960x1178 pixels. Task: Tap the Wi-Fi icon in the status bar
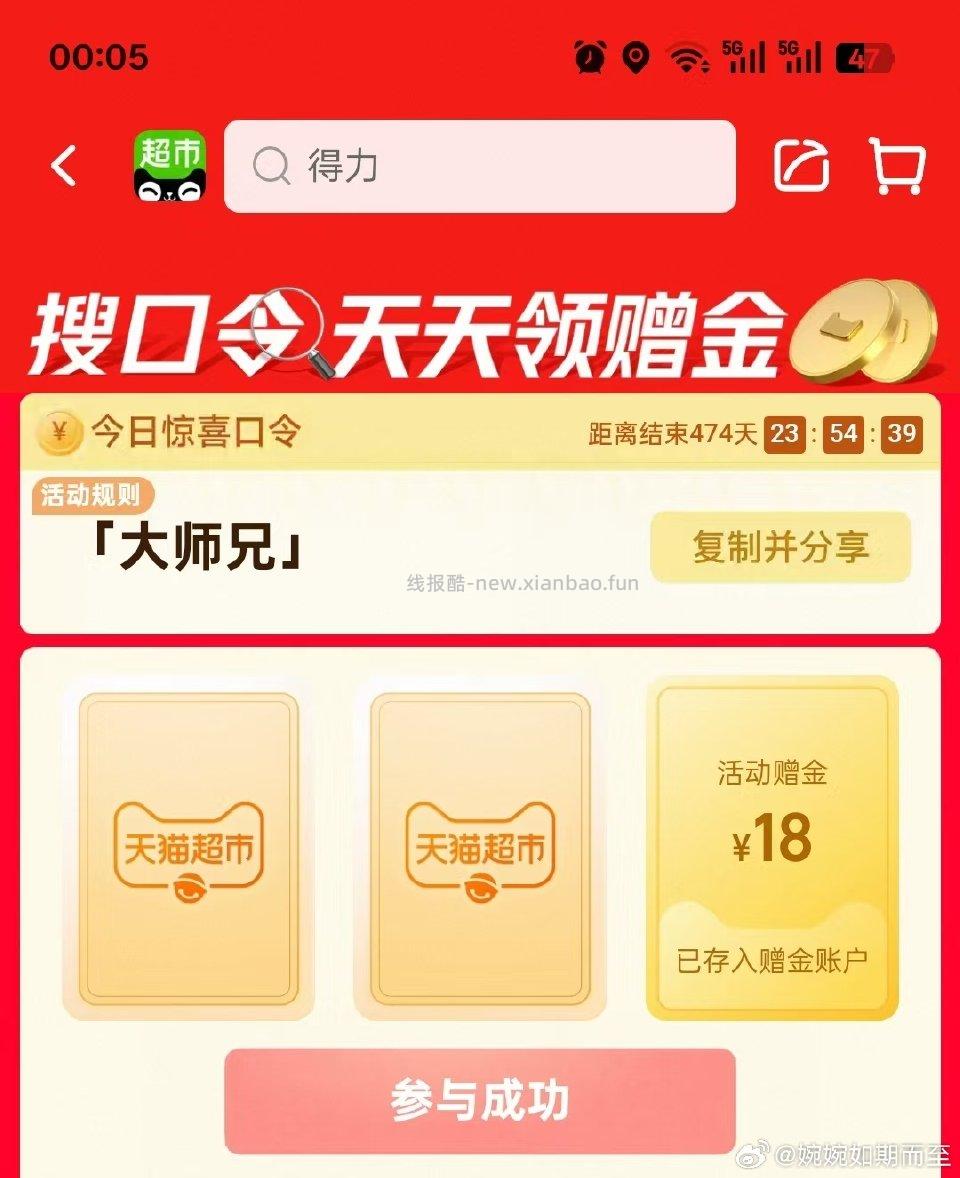pyautogui.click(x=688, y=58)
